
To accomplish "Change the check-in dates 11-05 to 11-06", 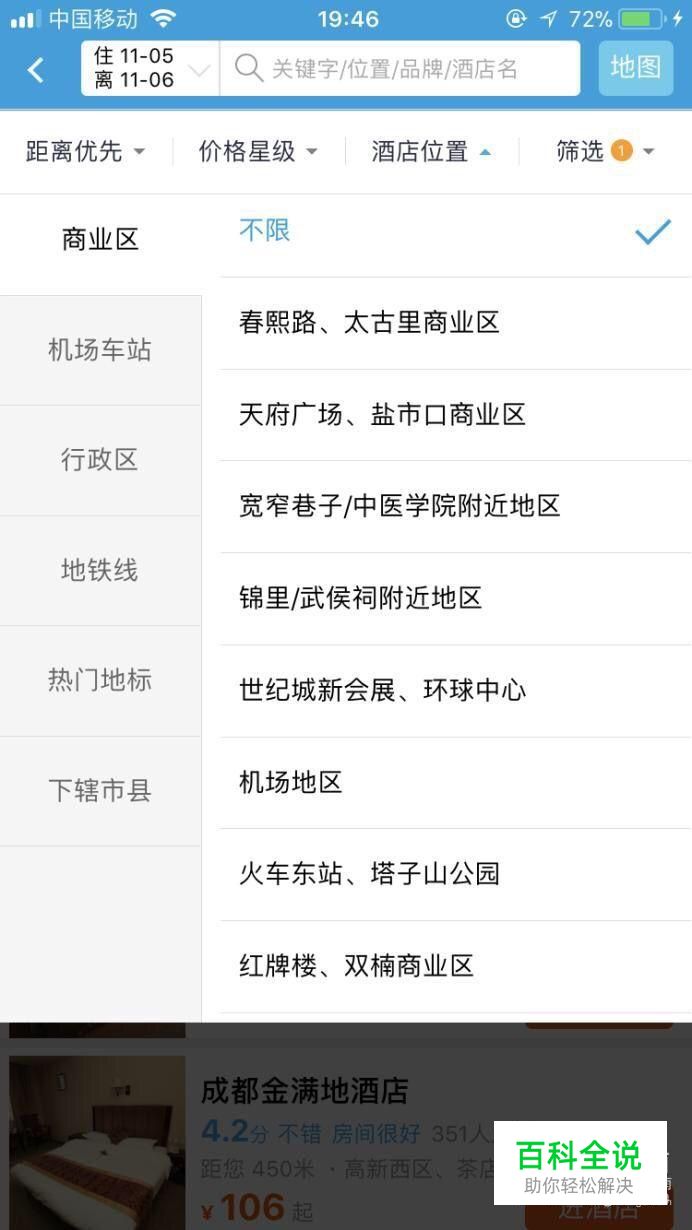I will point(150,68).
